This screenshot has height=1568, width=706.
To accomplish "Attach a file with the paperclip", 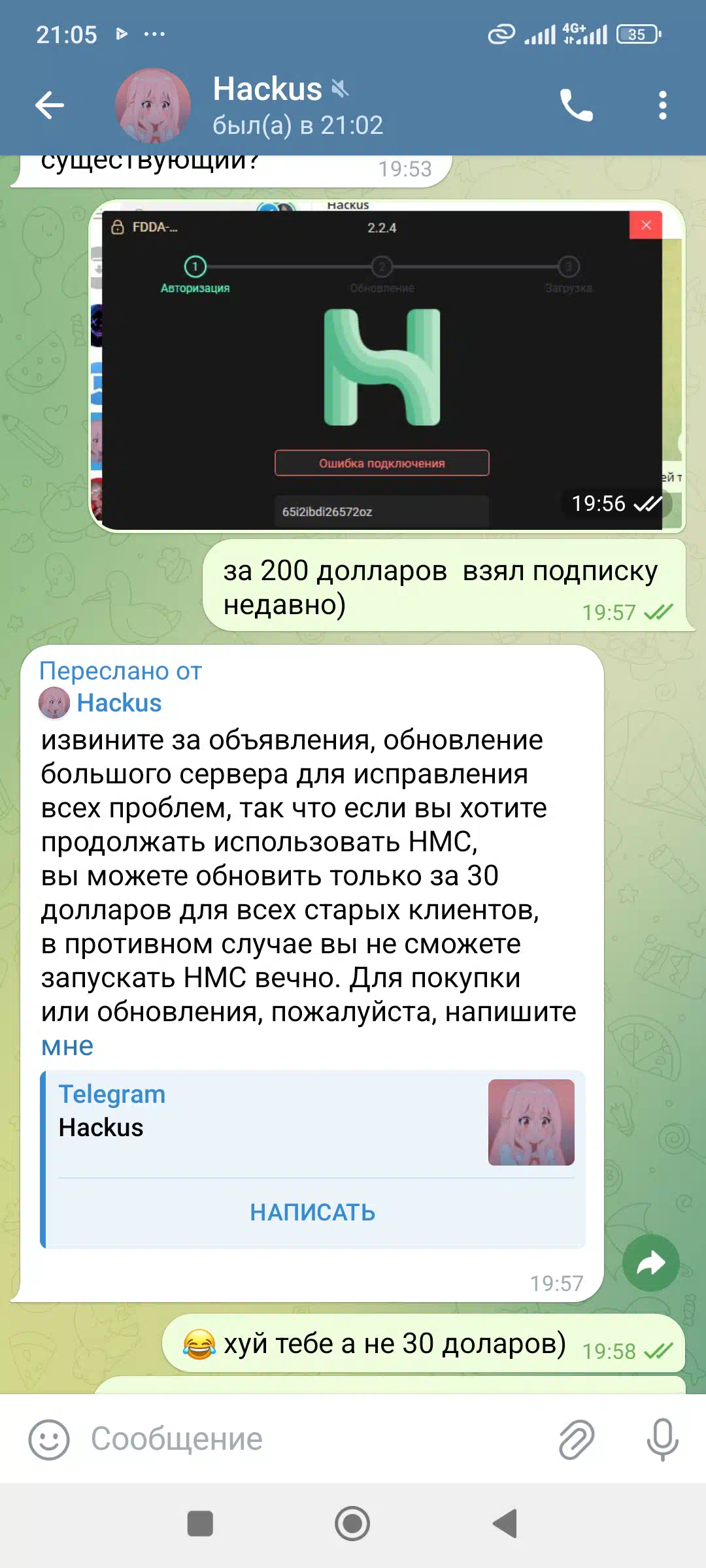I will 577,1439.
